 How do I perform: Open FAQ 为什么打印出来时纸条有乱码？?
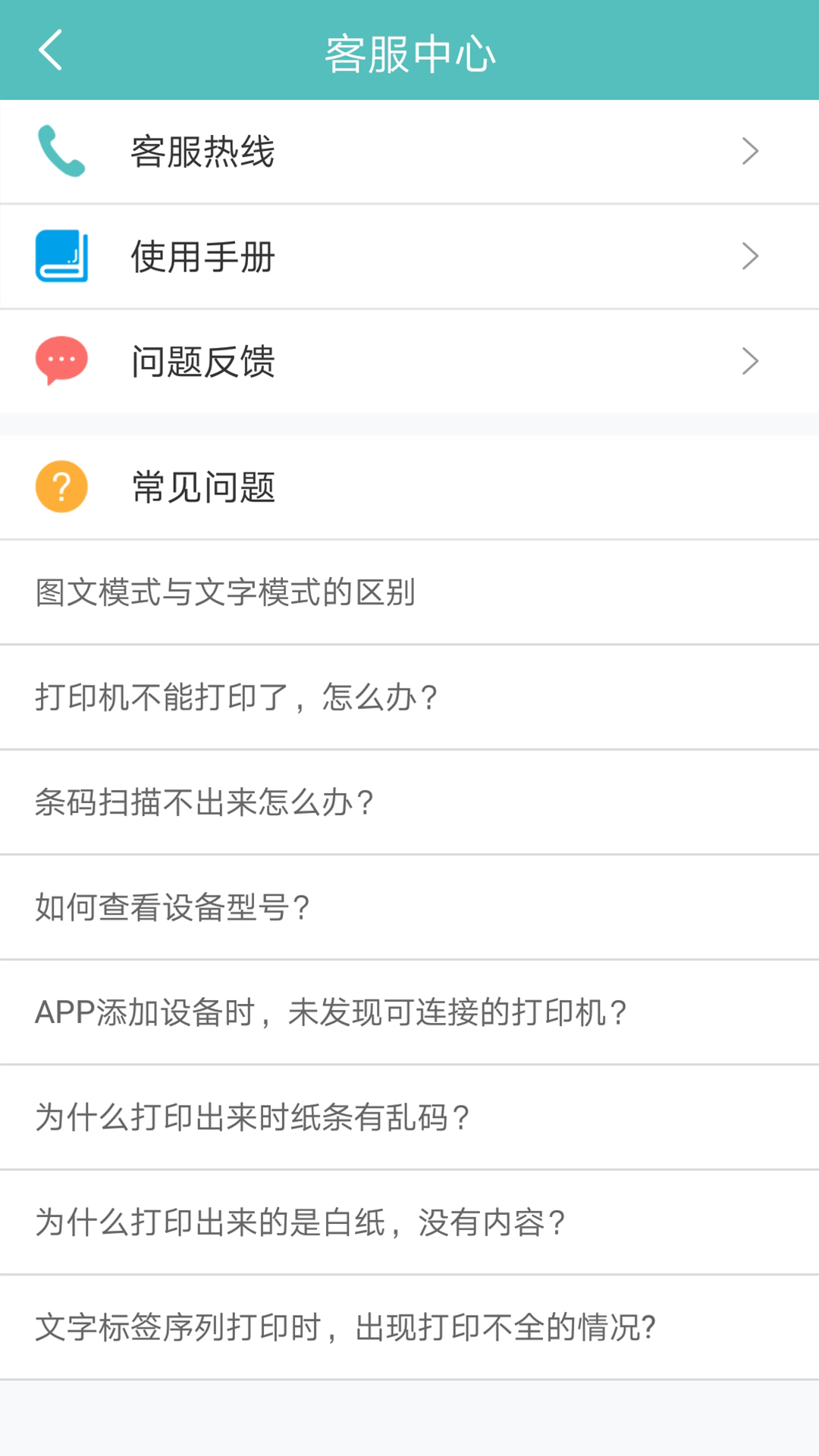[x=409, y=1117]
